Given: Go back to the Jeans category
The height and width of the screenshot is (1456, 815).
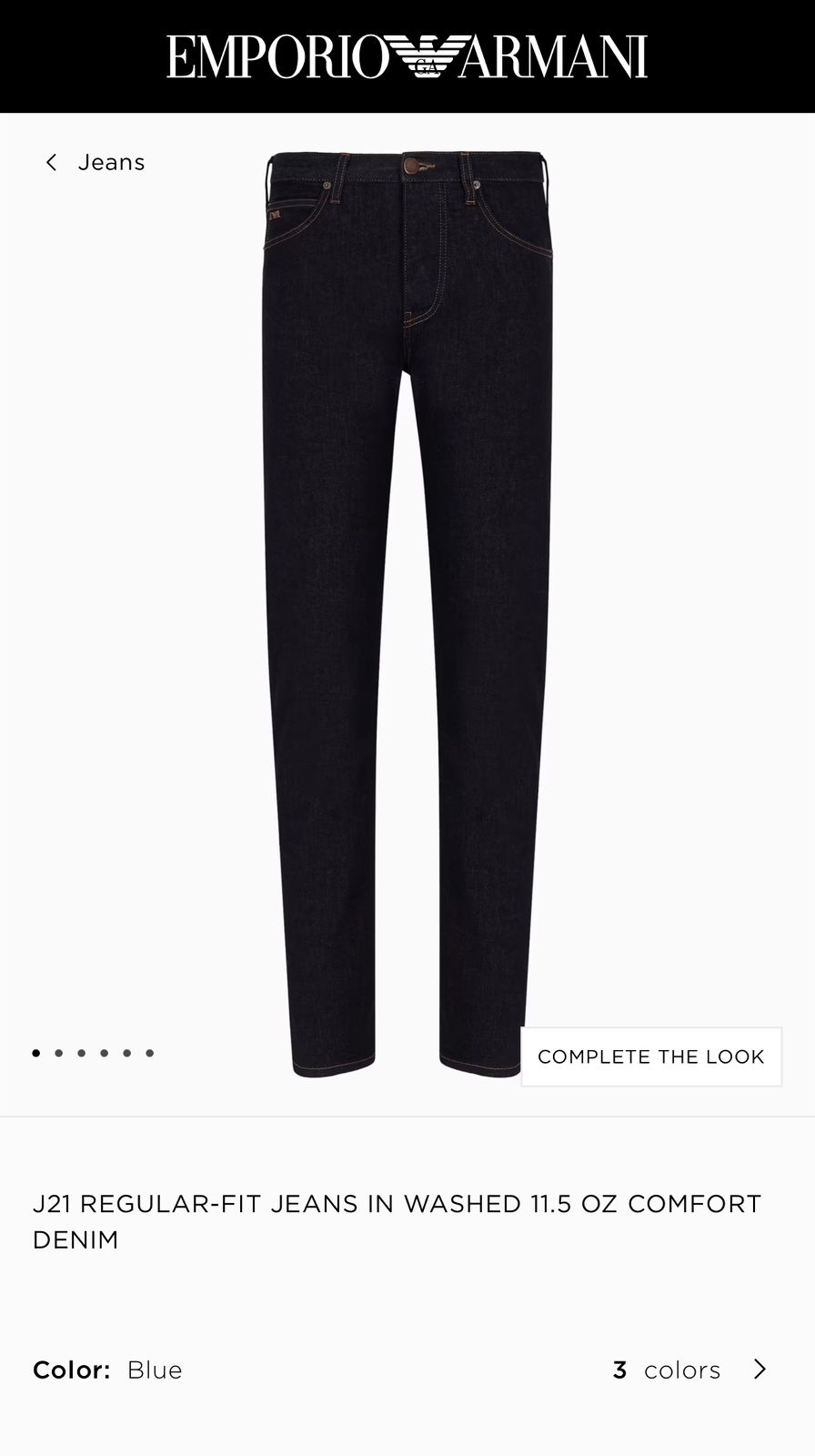Looking at the screenshot, I should [x=95, y=162].
